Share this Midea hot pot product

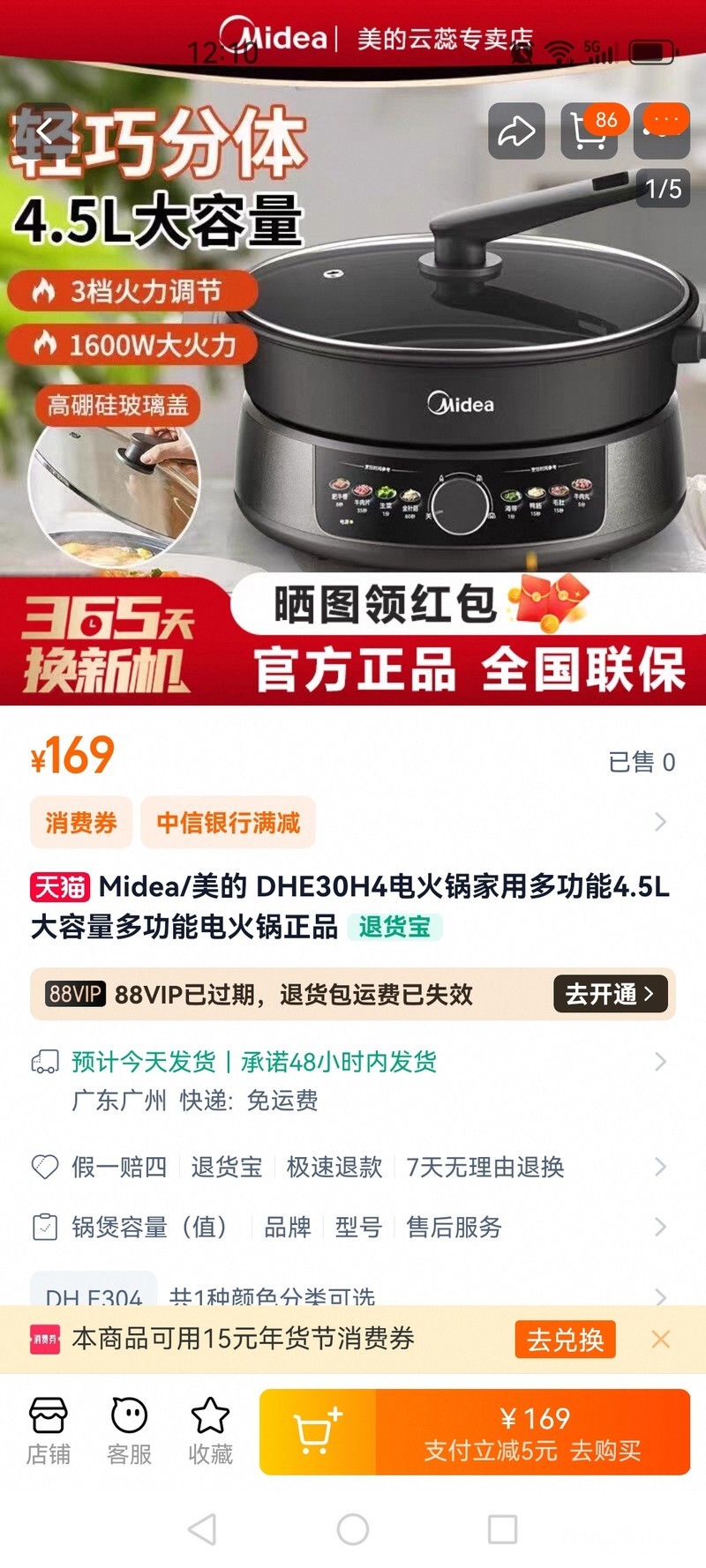pos(516,131)
